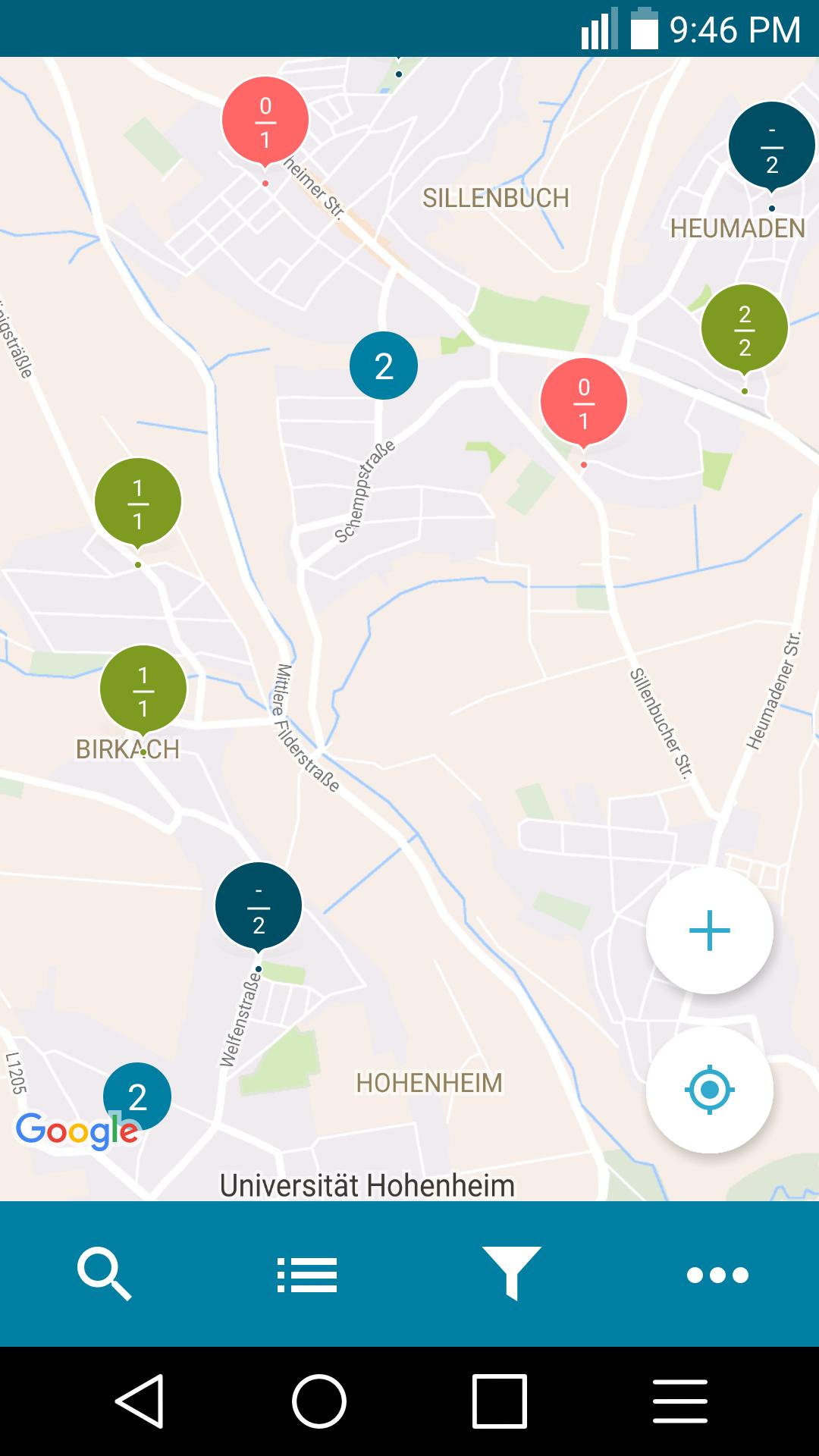Open the blue cluster marker above Google logo
Viewport: 819px width, 1456px height.
coord(137,1096)
